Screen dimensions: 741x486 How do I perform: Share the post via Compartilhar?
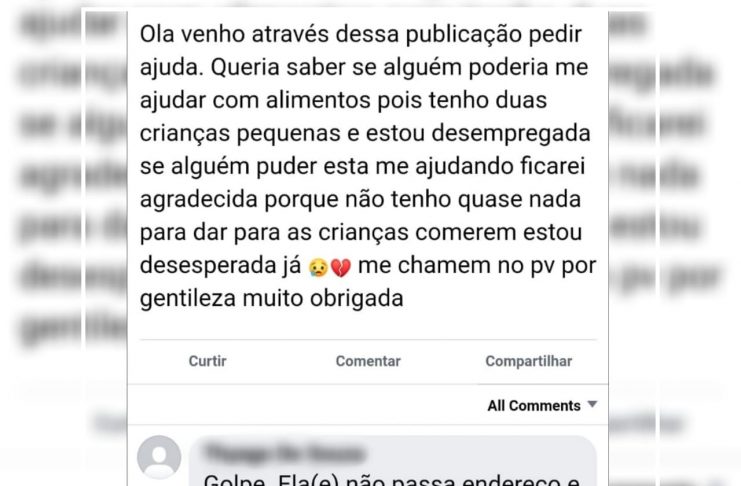click(528, 361)
